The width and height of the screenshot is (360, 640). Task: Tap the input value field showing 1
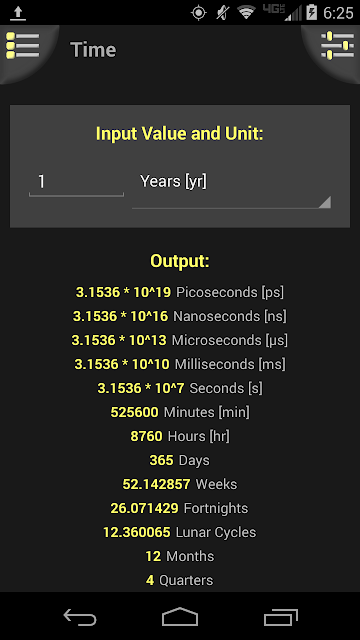76,182
